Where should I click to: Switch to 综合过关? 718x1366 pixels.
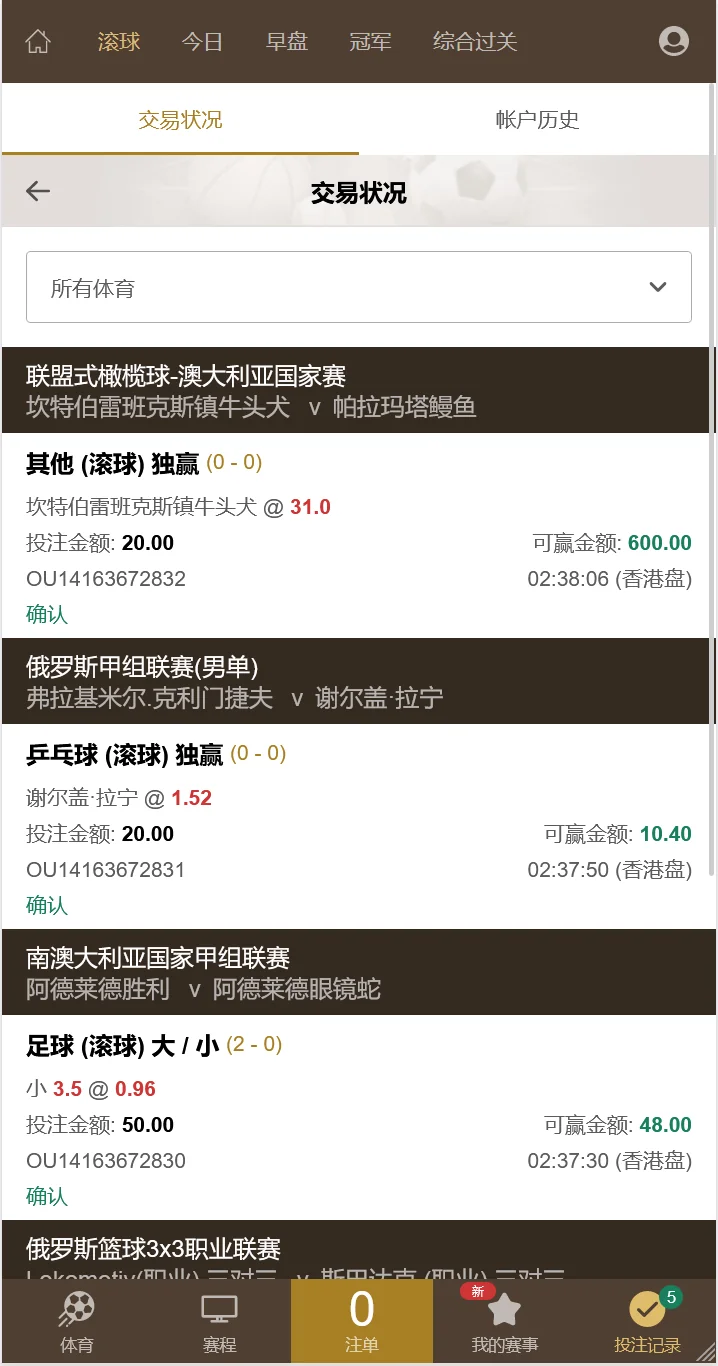[475, 42]
